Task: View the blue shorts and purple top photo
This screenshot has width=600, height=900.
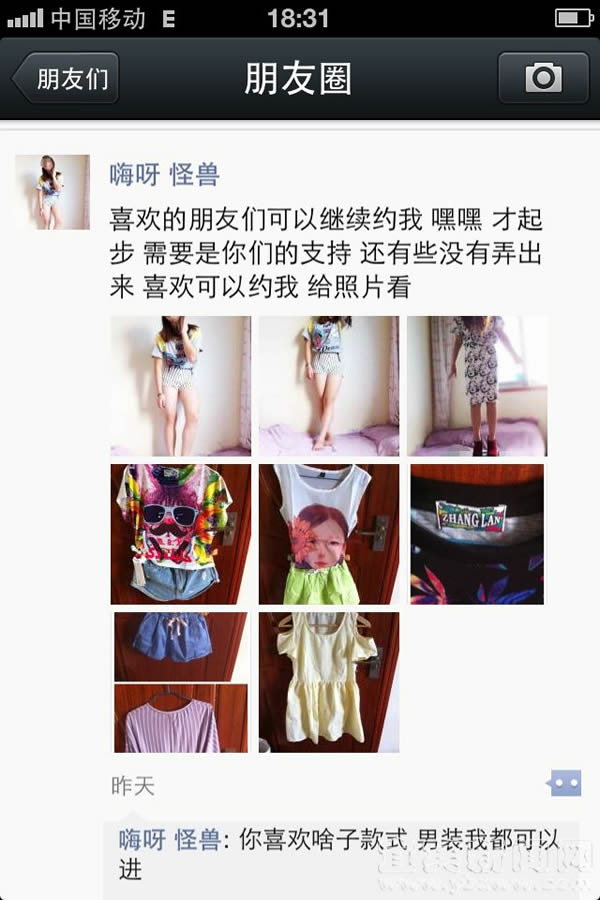Action: pos(180,682)
